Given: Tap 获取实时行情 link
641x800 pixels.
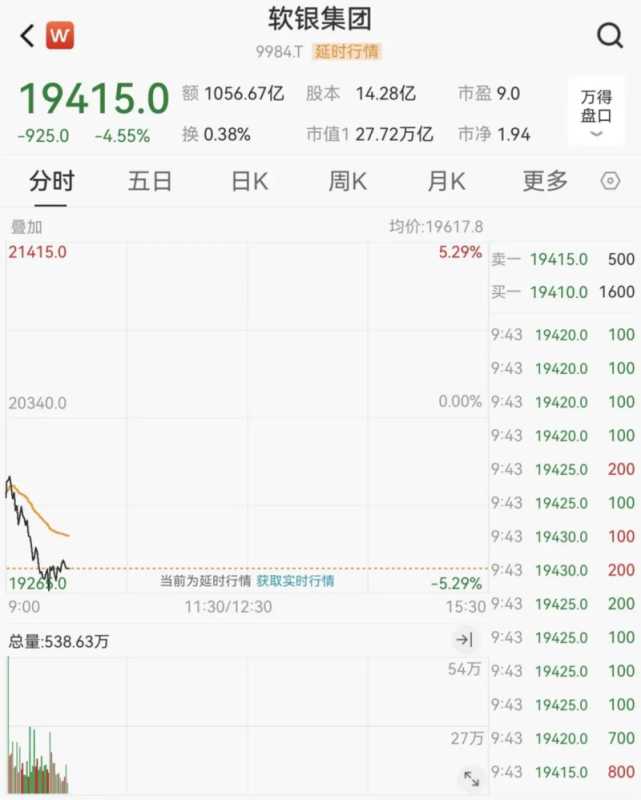Looking at the screenshot, I should point(295,580).
